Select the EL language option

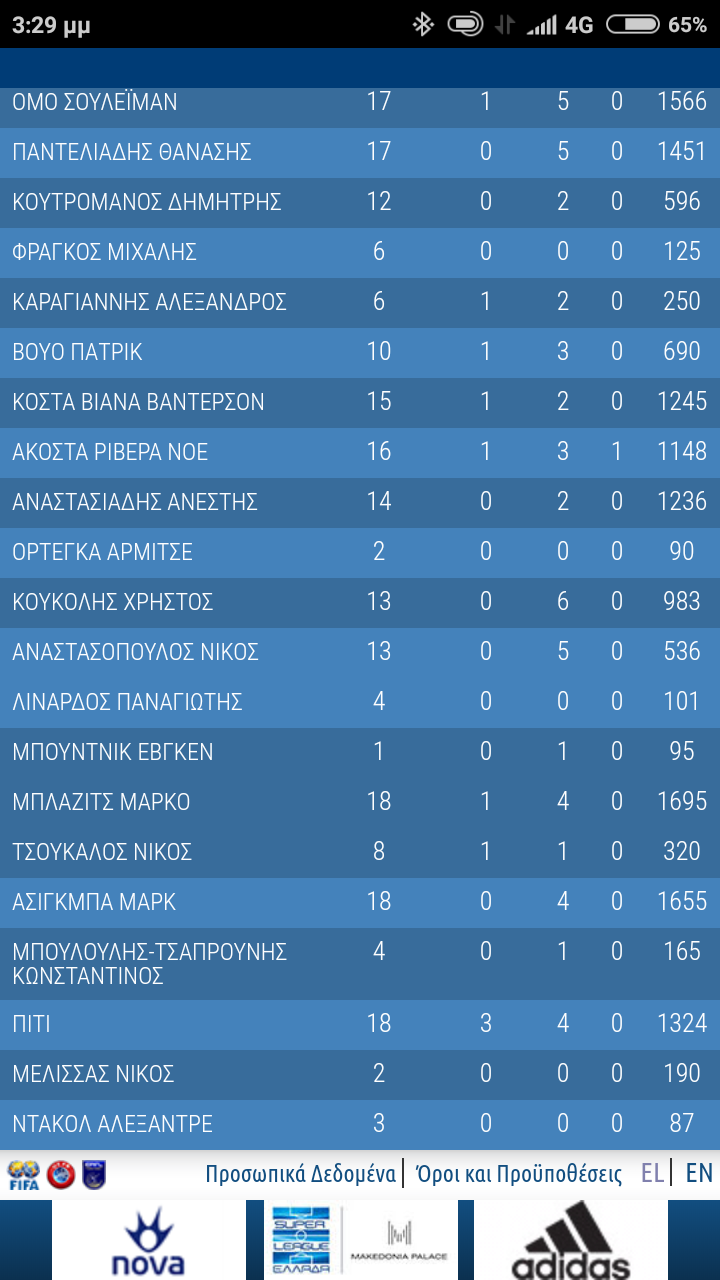[652, 1173]
